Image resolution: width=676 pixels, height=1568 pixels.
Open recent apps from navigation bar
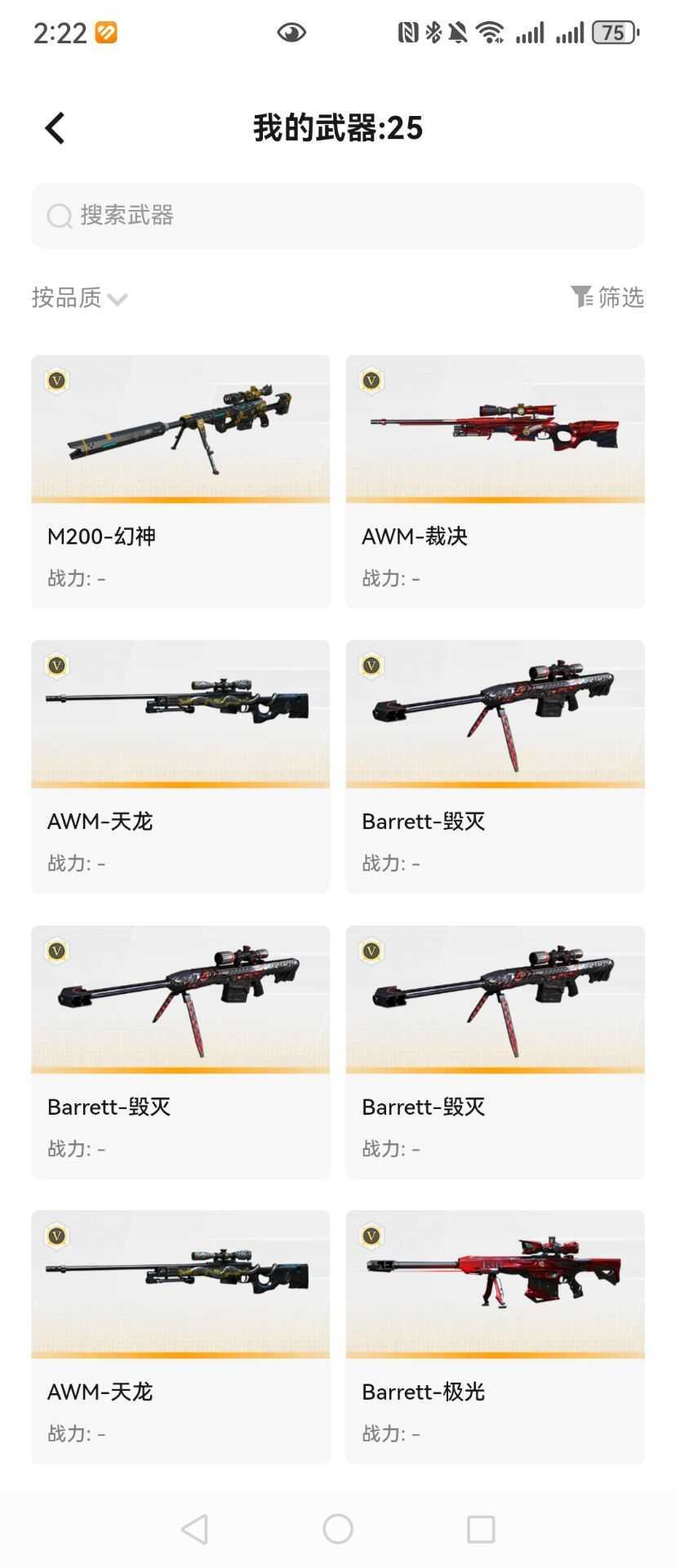click(x=481, y=1529)
